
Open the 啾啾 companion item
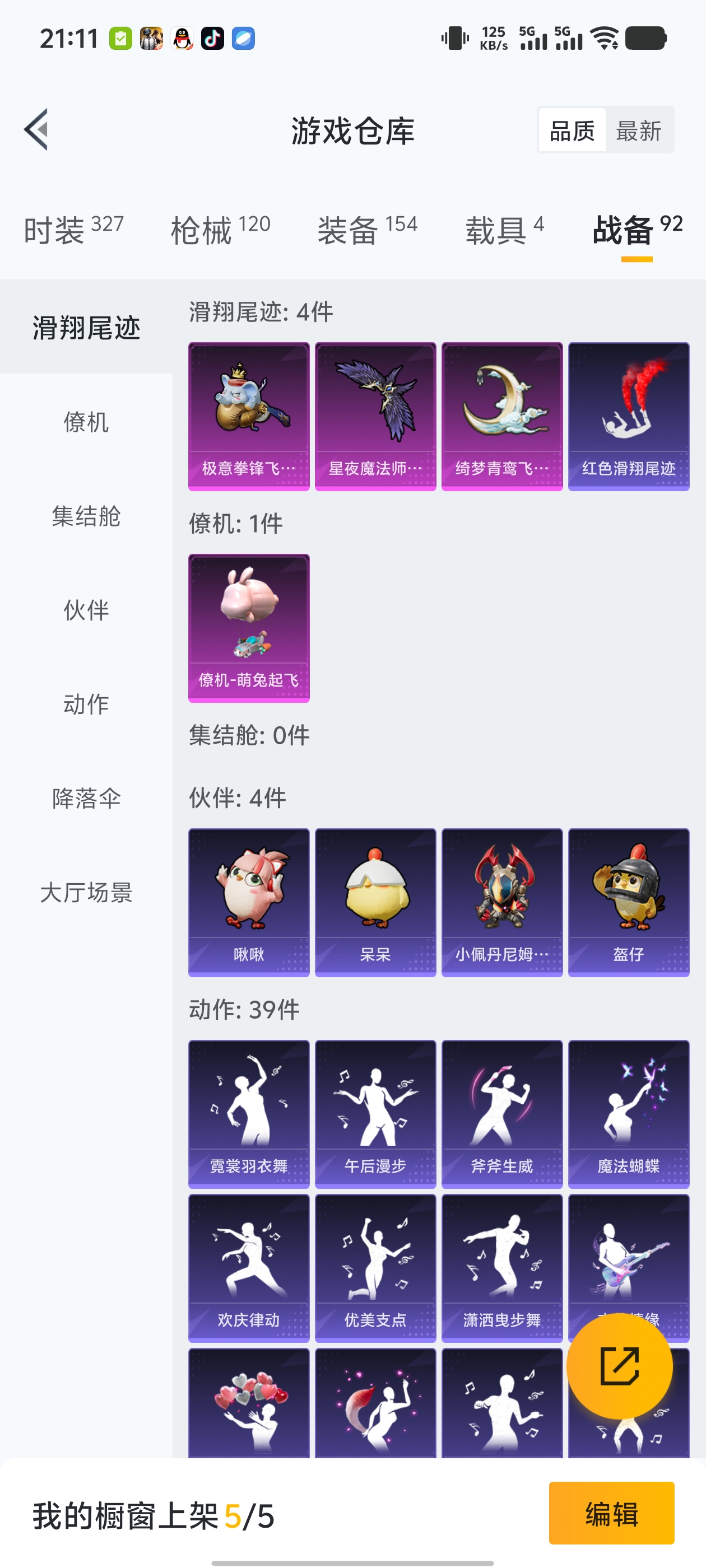[249, 901]
